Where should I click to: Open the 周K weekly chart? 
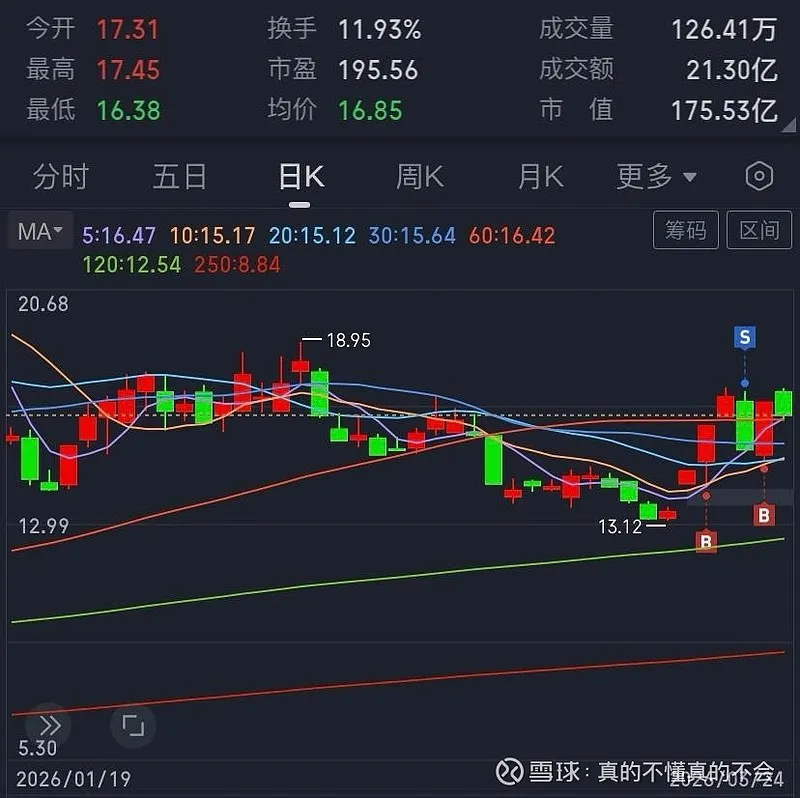420,178
